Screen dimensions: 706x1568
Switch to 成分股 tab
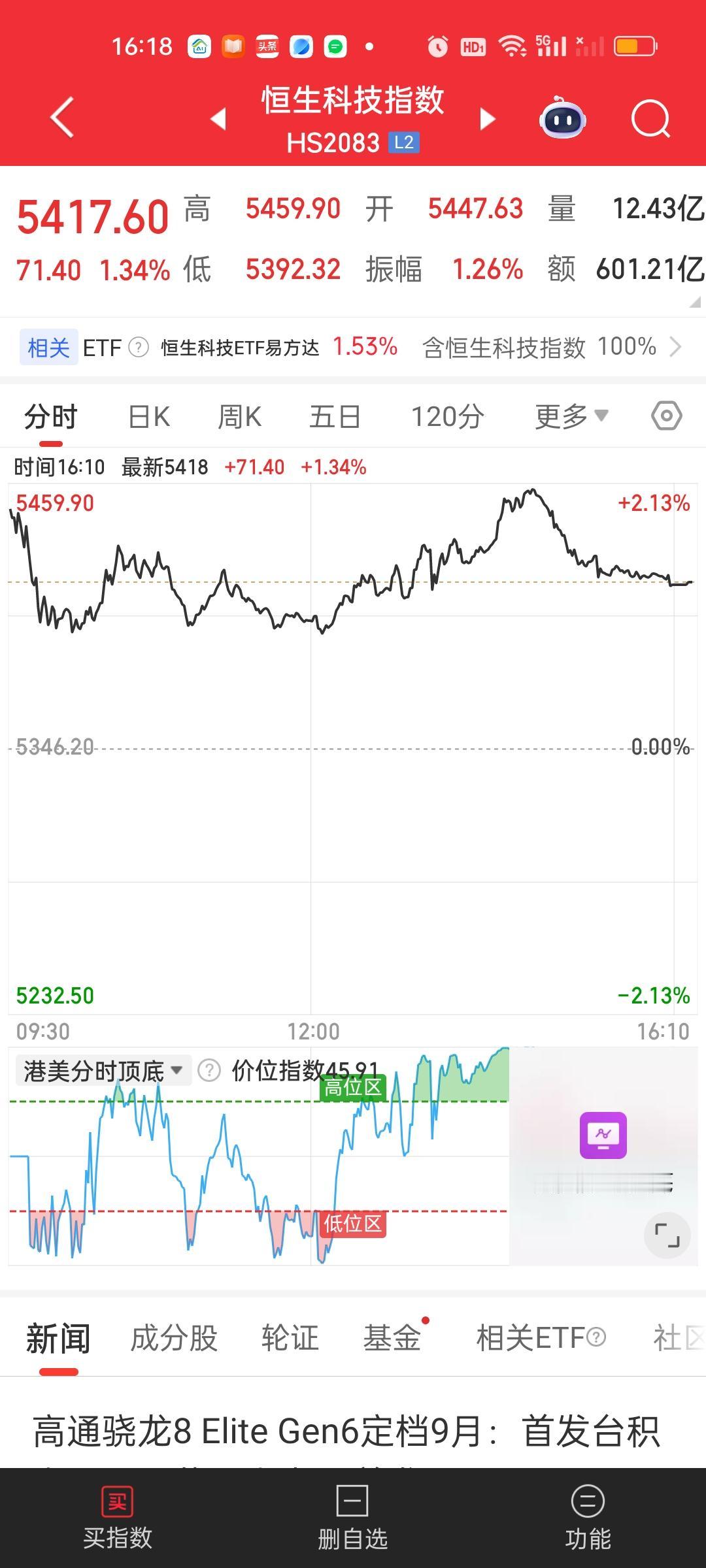point(174,1339)
